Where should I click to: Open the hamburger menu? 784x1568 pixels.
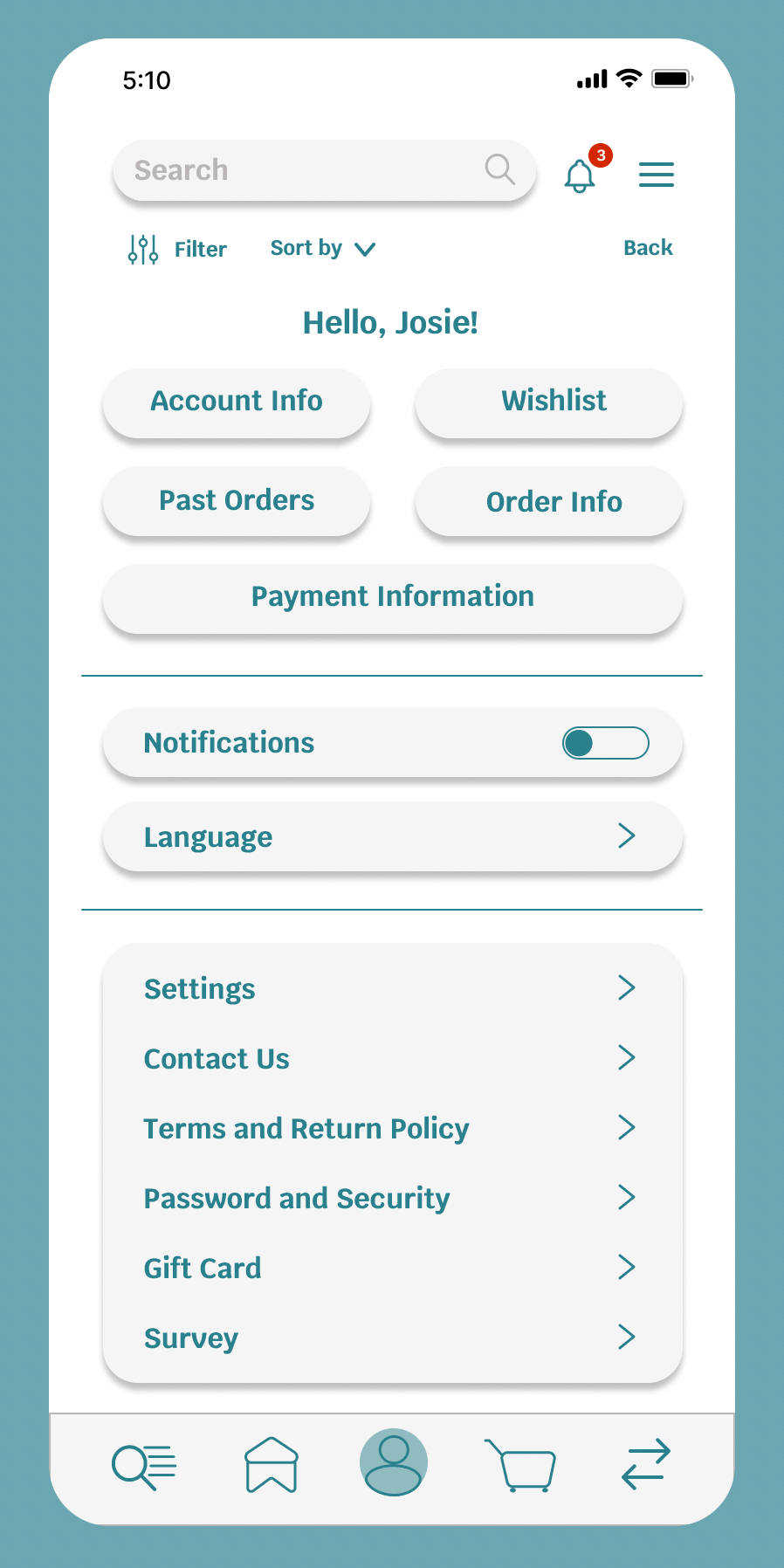point(656,175)
